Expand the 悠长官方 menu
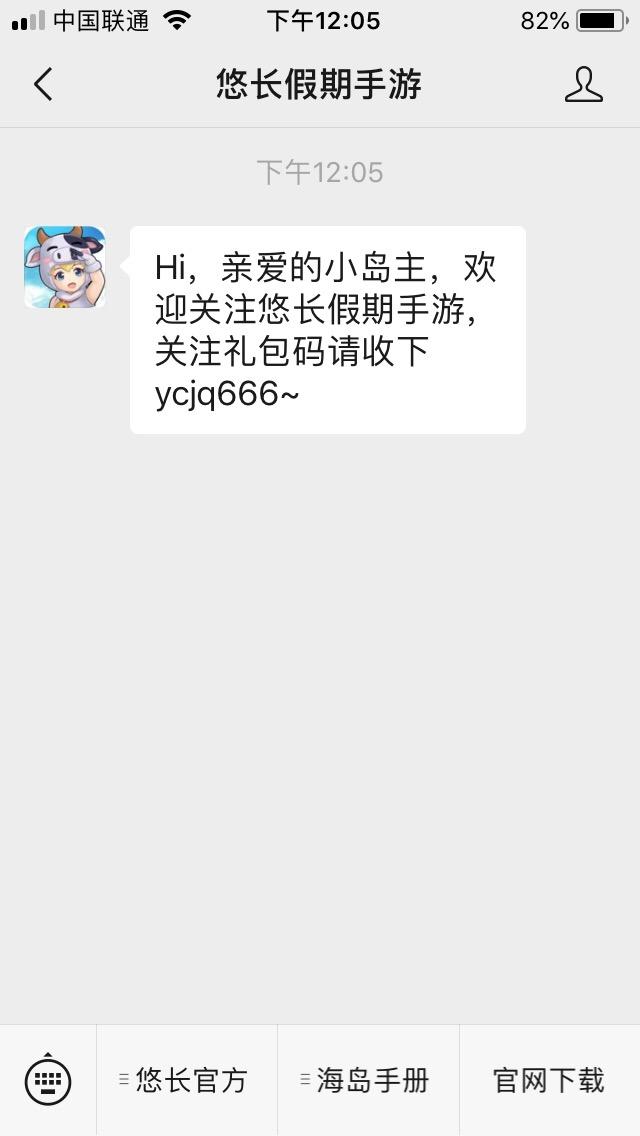The height and width of the screenshot is (1136, 640). 187,1080
